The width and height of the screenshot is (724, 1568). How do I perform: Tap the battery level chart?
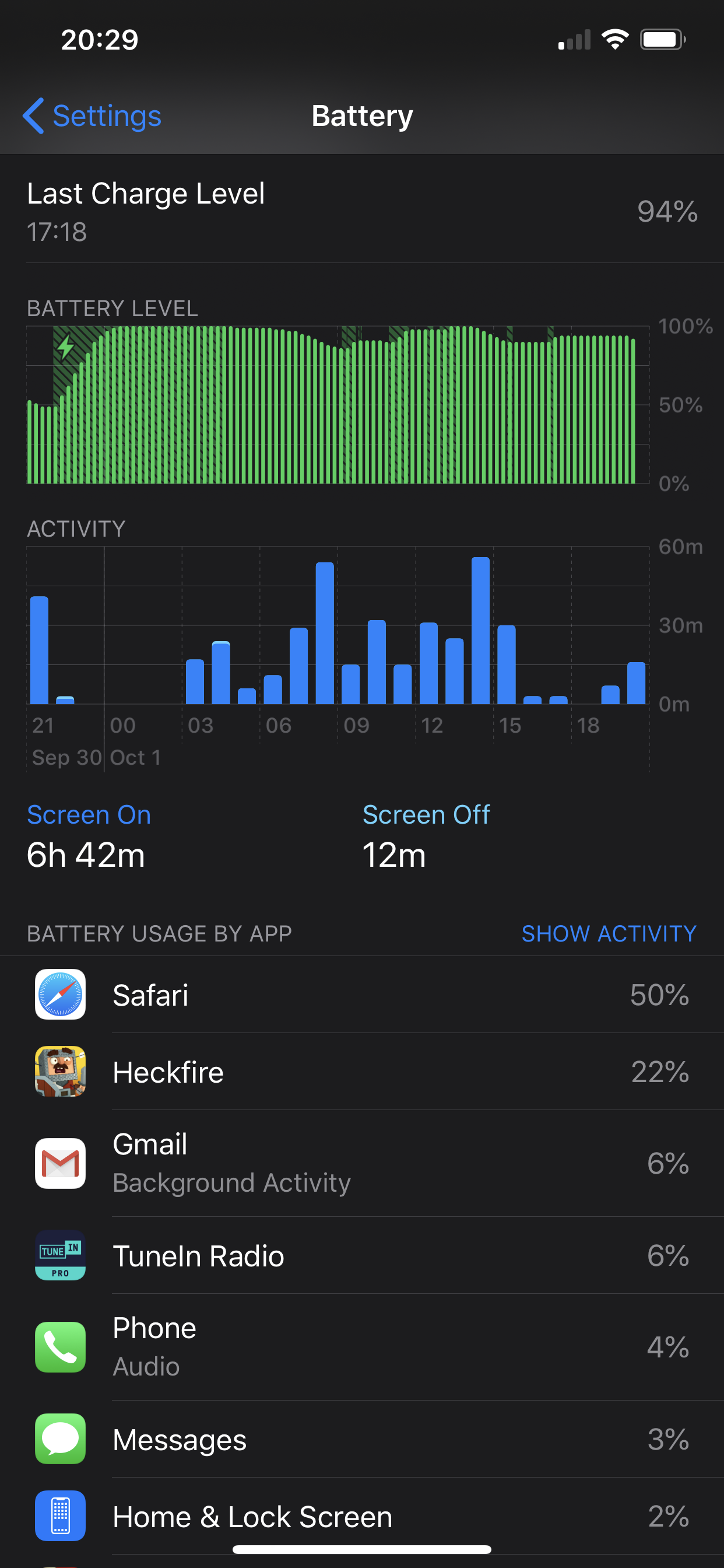pos(338,405)
